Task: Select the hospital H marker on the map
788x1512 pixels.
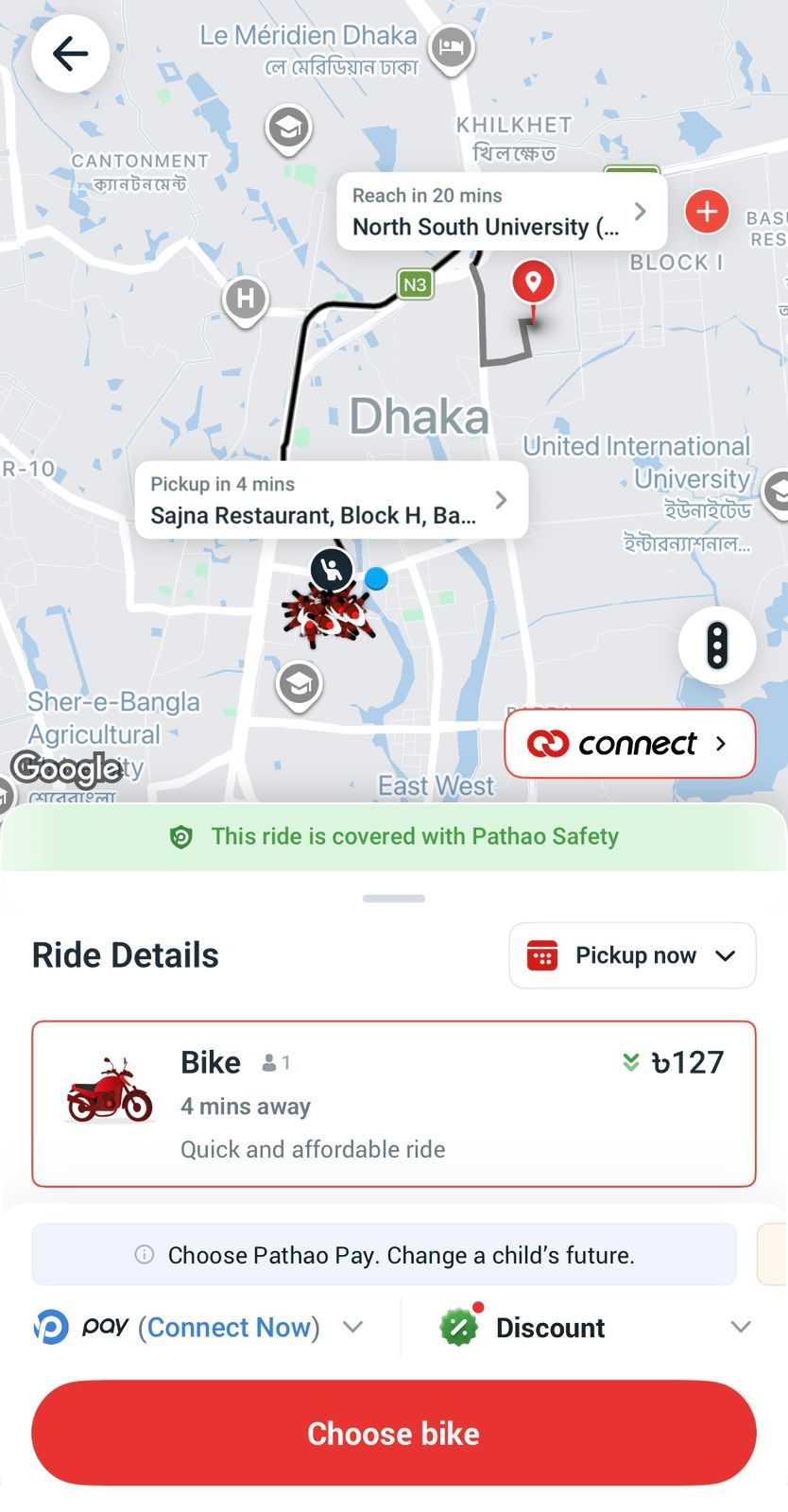Action: [245, 299]
